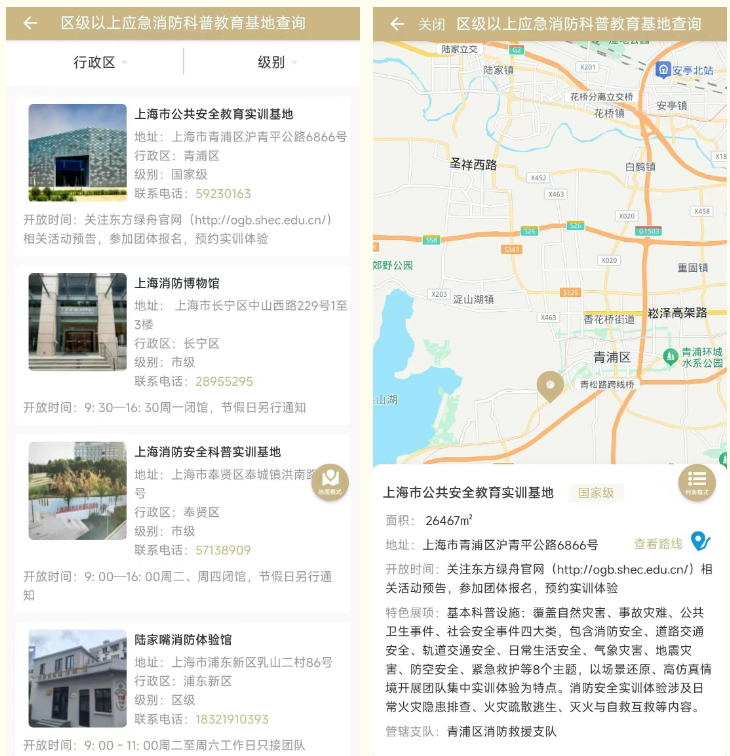The height and width of the screenshot is (756, 730).
Task: Call phone number 18321910393
Action: click(x=232, y=719)
